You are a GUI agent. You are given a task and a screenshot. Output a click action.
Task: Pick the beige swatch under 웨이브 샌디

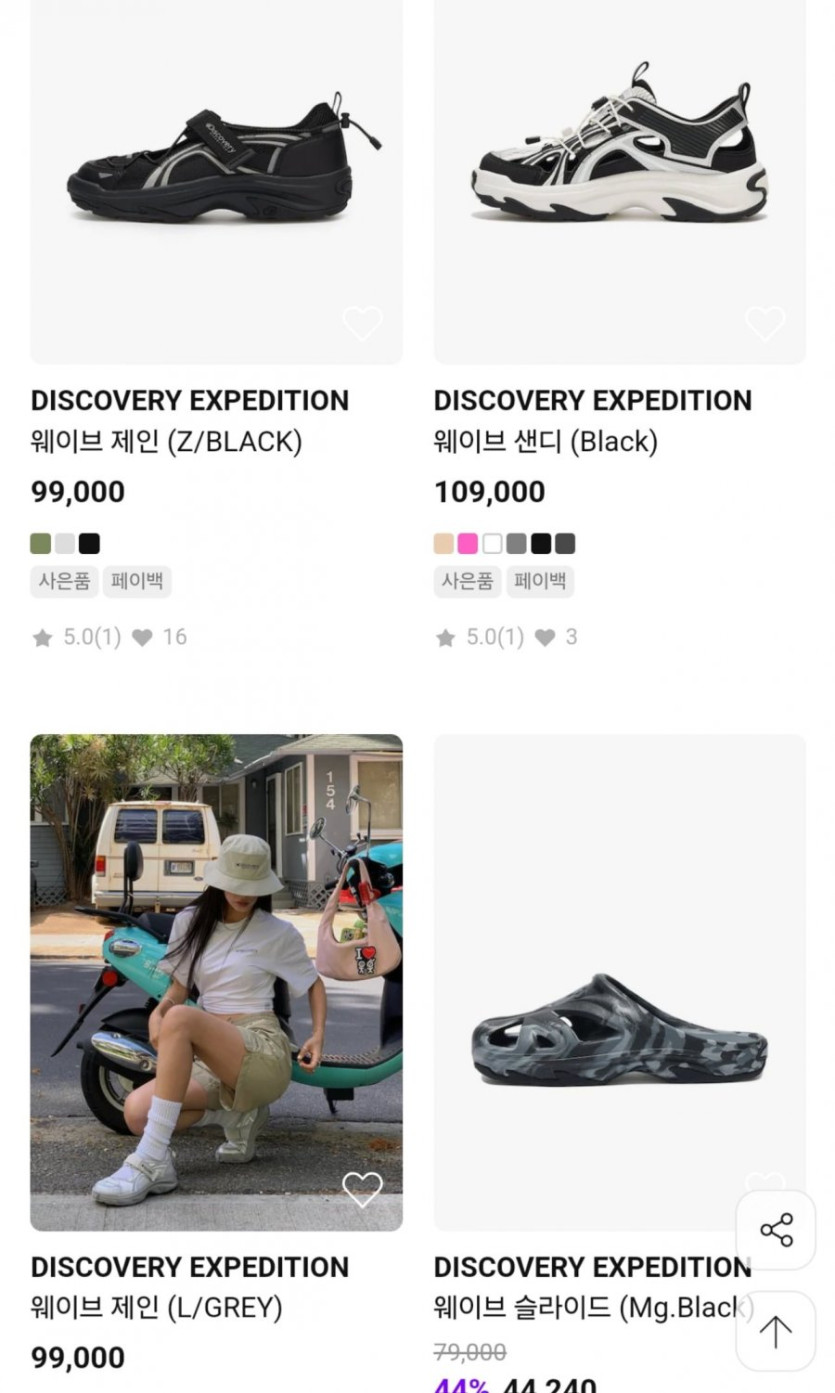click(x=444, y=544)
